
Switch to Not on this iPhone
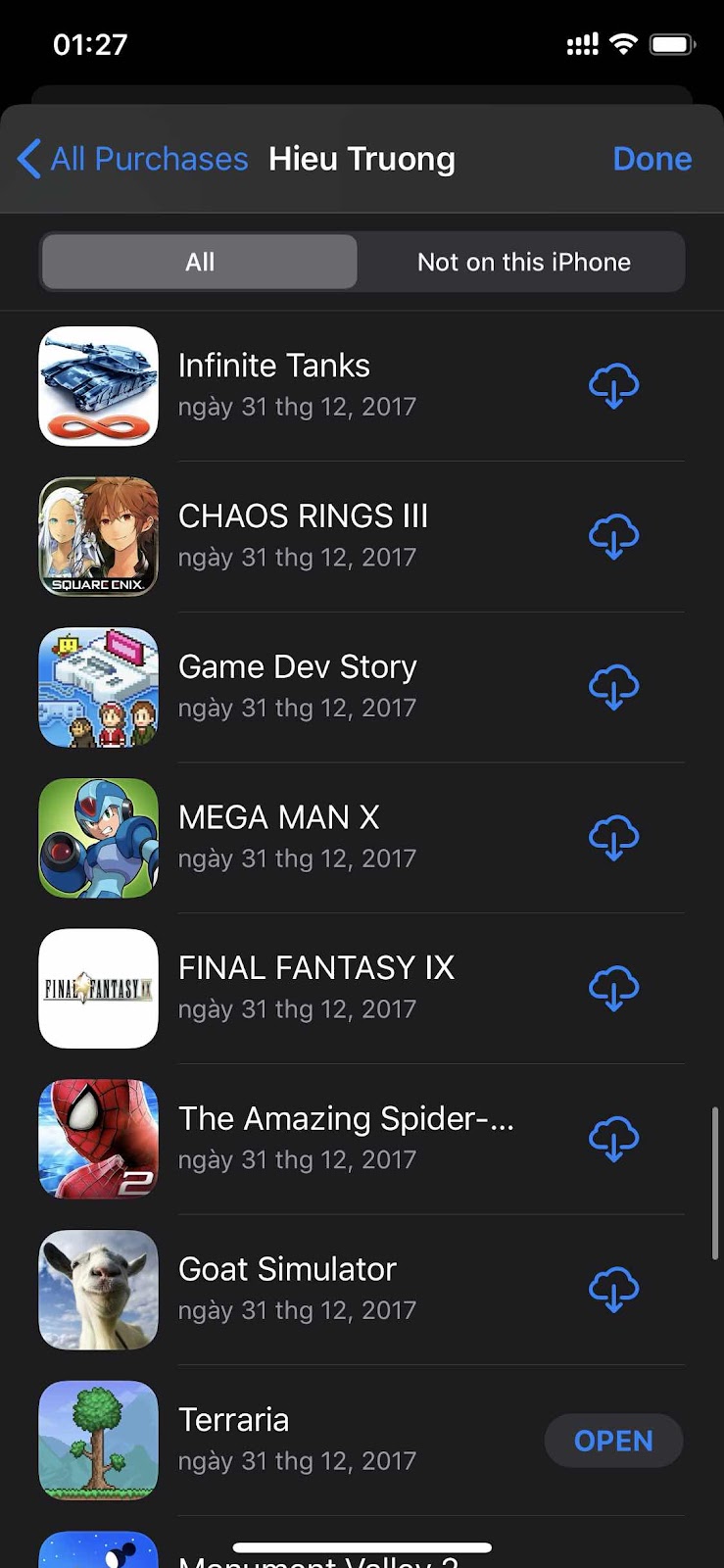tap(523, 262)
